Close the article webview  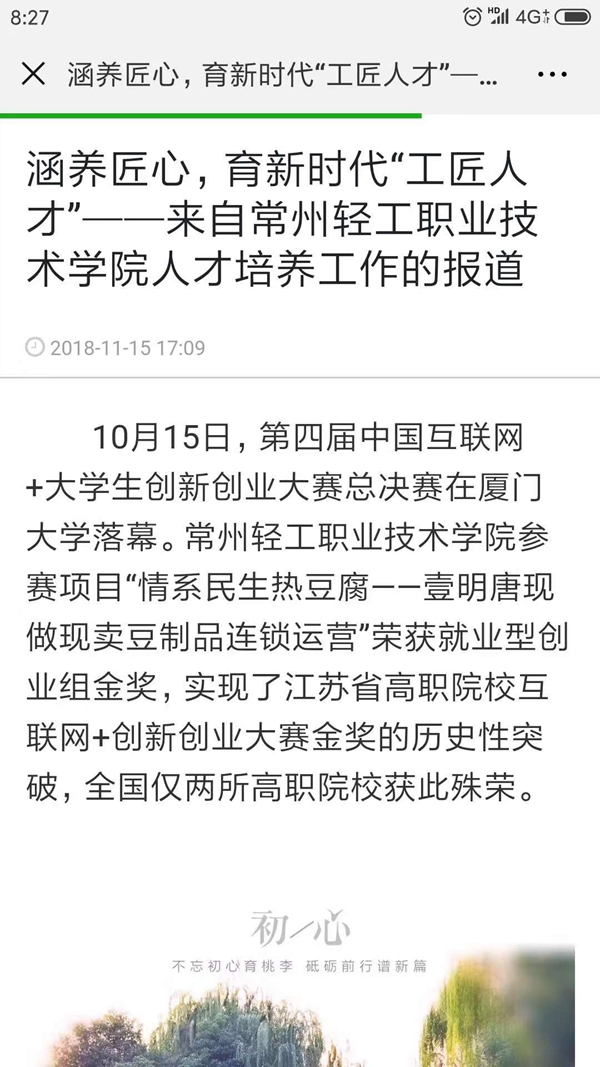pyautogui.click(x=33, y=73)
